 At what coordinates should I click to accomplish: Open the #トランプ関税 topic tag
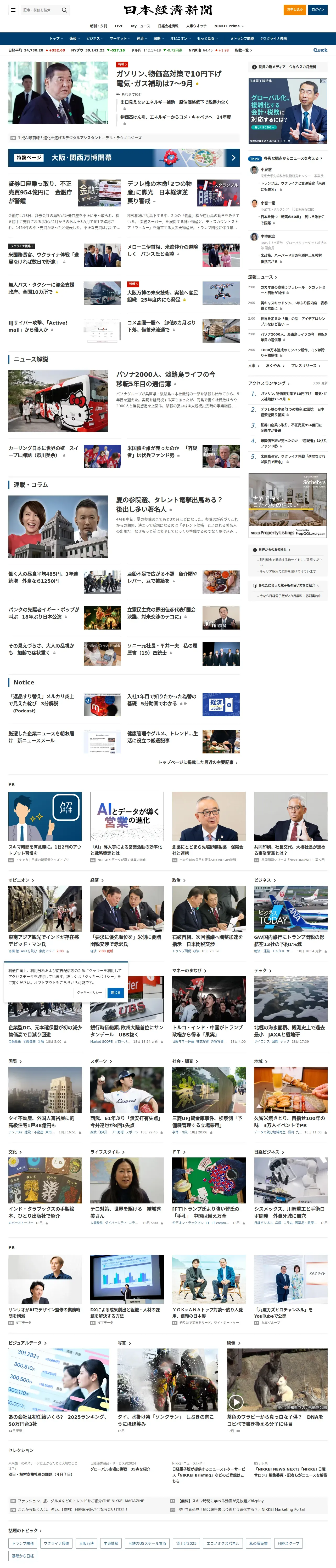[242, 38]
